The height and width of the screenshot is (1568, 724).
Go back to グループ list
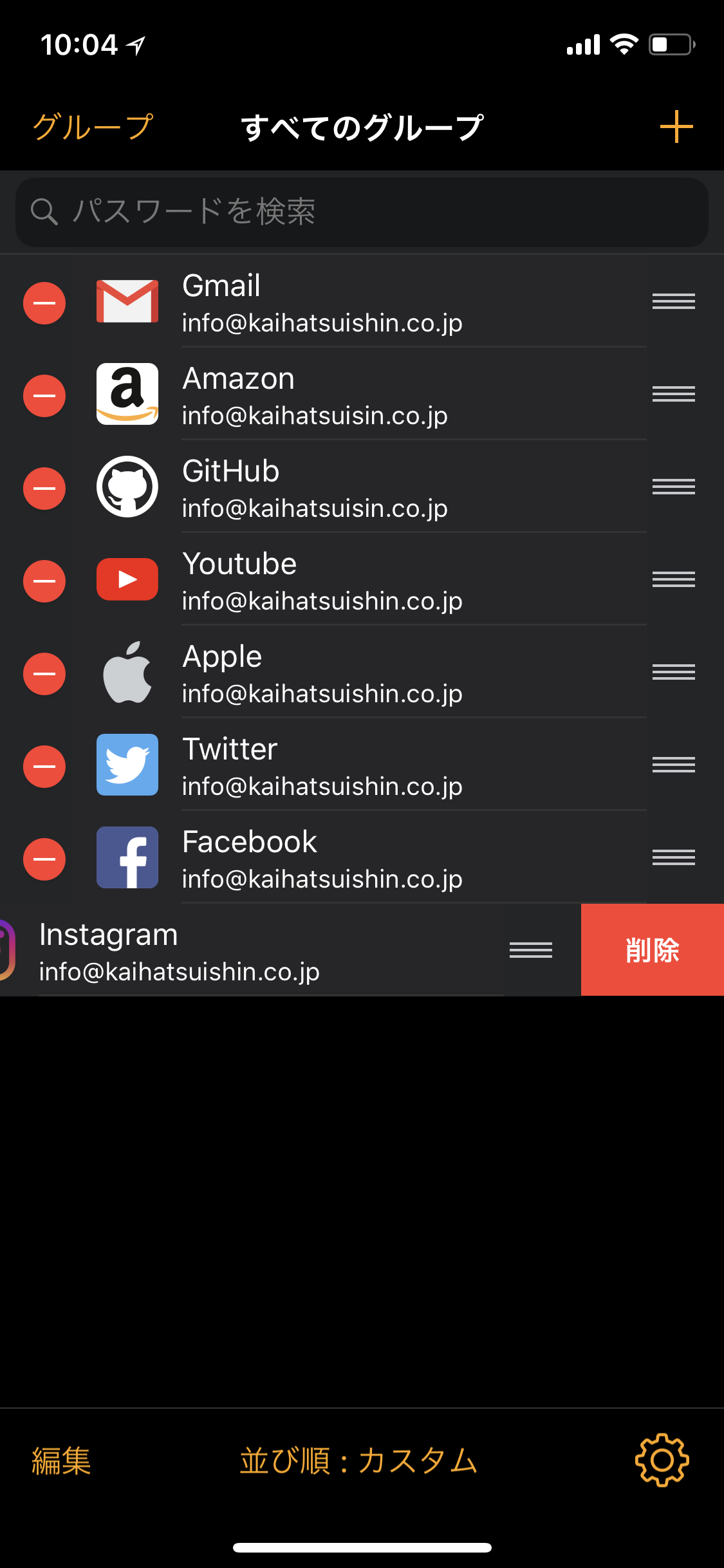(93, 127)
